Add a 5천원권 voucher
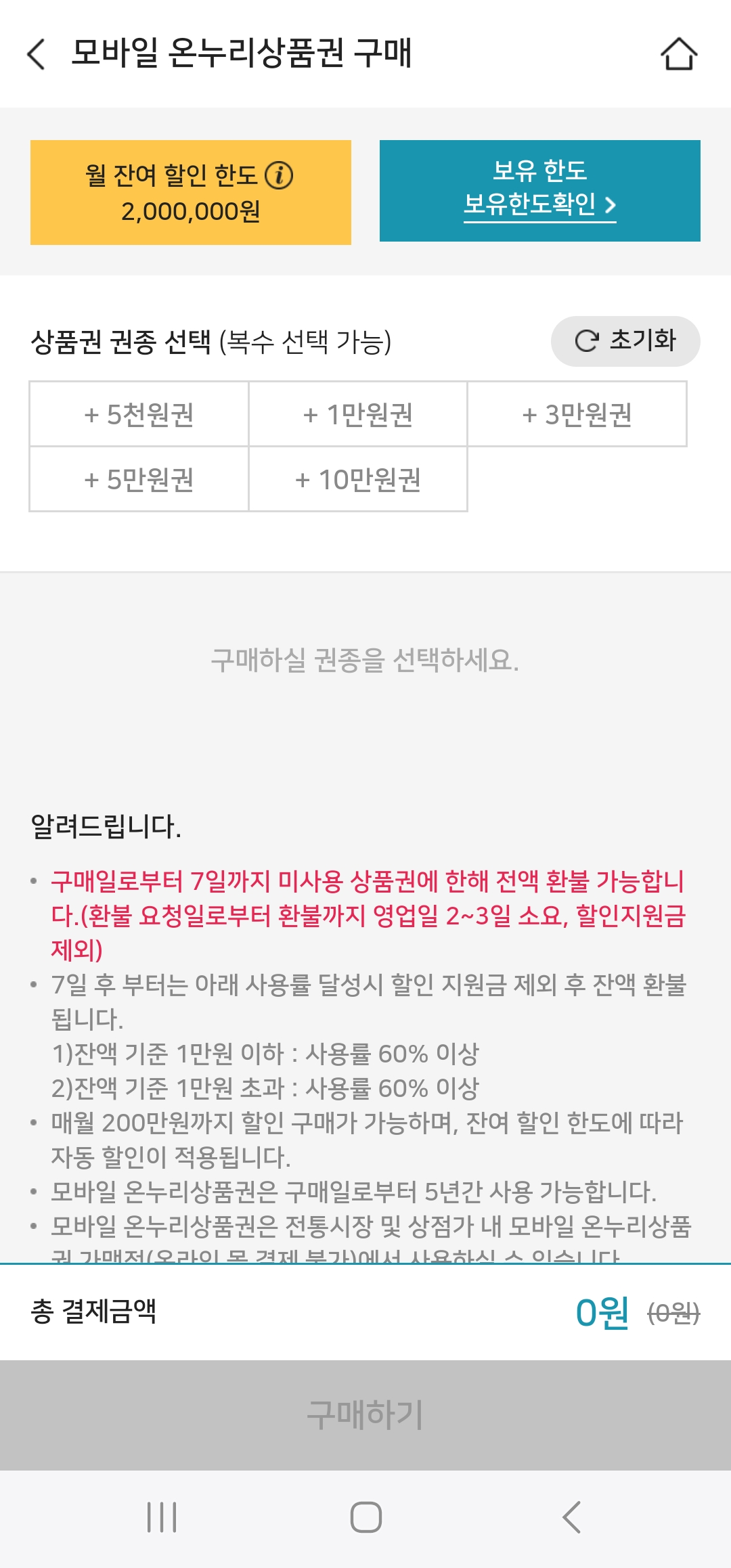Viewport: 731px width, 1568px height. (138, 415)
